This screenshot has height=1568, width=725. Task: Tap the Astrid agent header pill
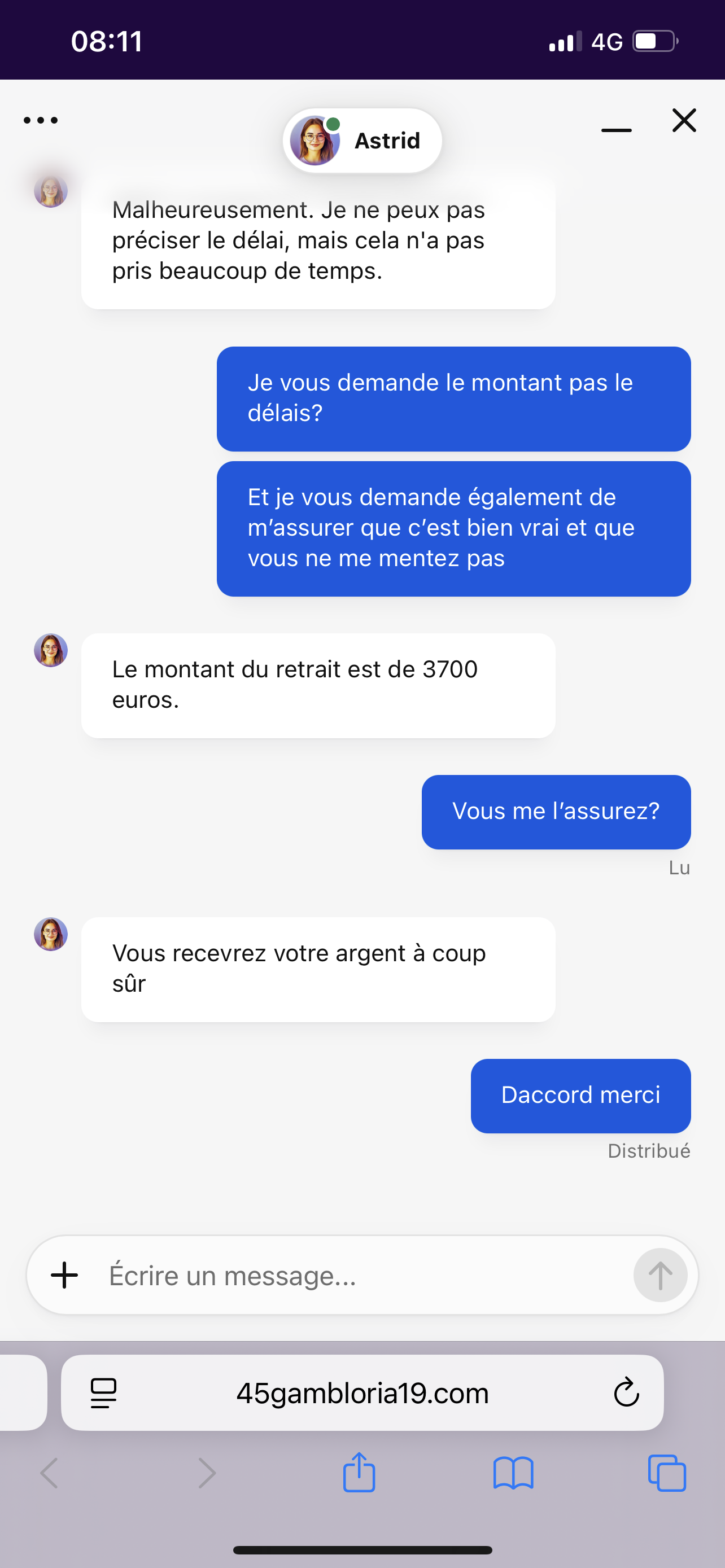(x=362, y=141)
